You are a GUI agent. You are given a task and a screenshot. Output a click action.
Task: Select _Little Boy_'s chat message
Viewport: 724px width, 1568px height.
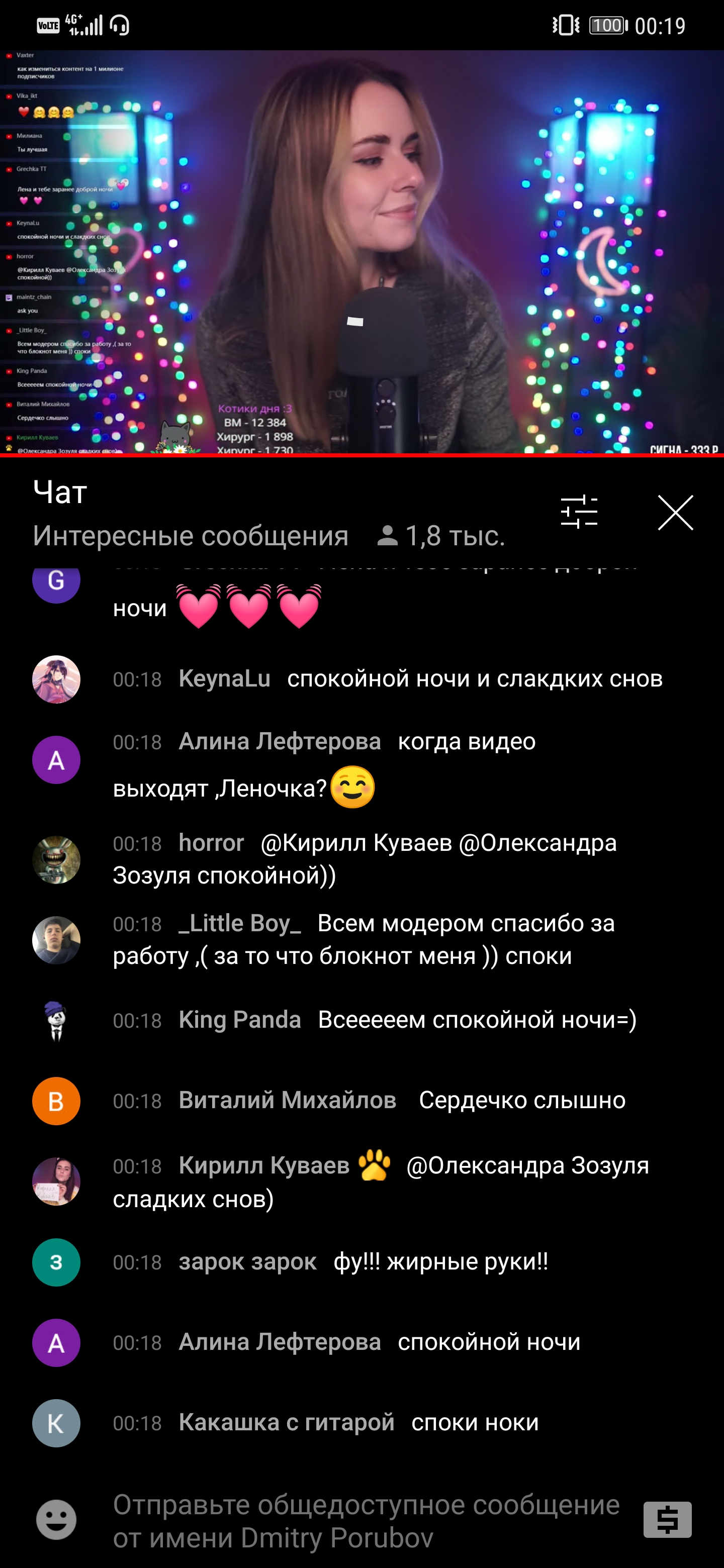point(361,940)
